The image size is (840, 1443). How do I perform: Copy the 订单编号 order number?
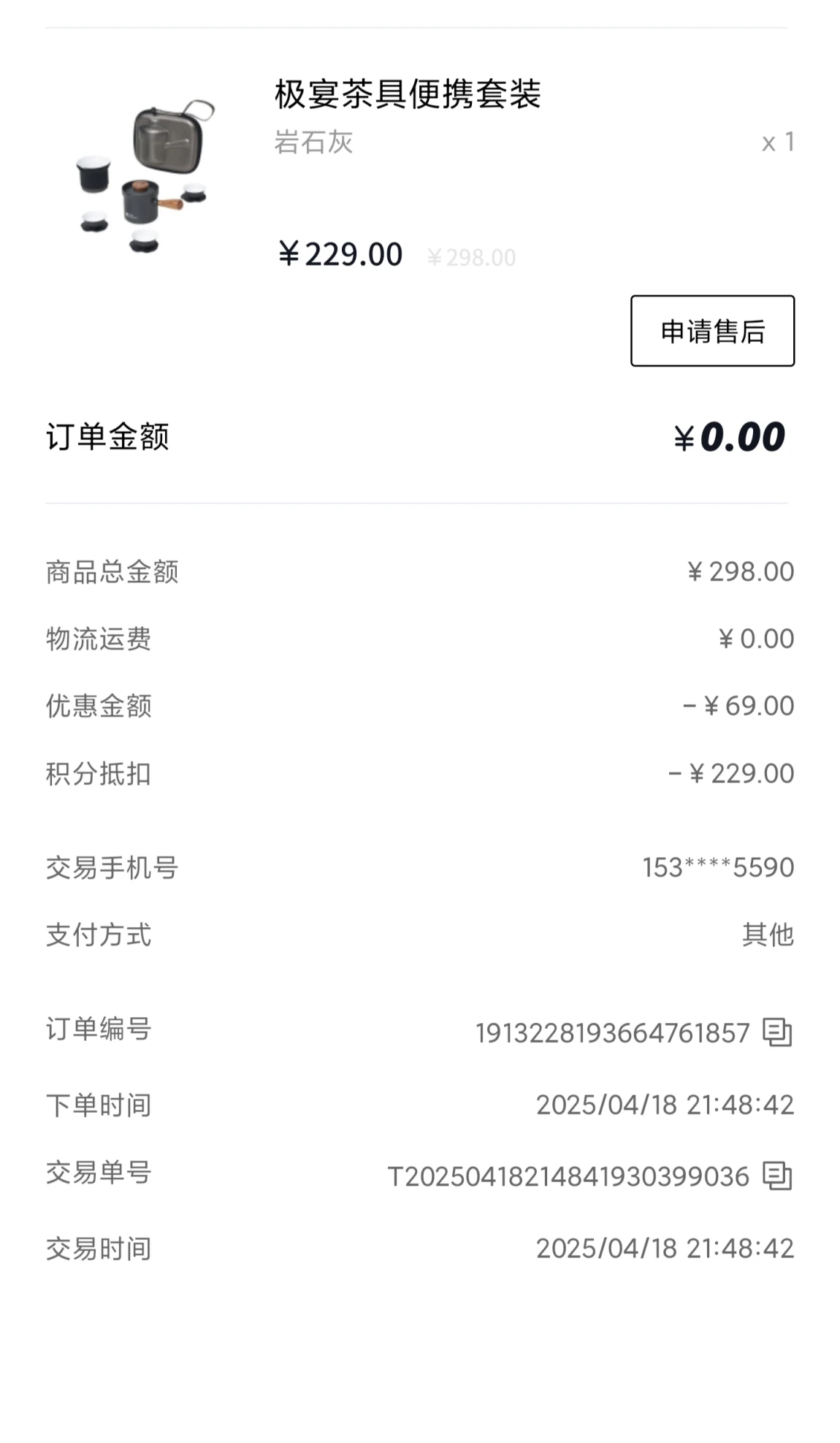click(777, 1032)
